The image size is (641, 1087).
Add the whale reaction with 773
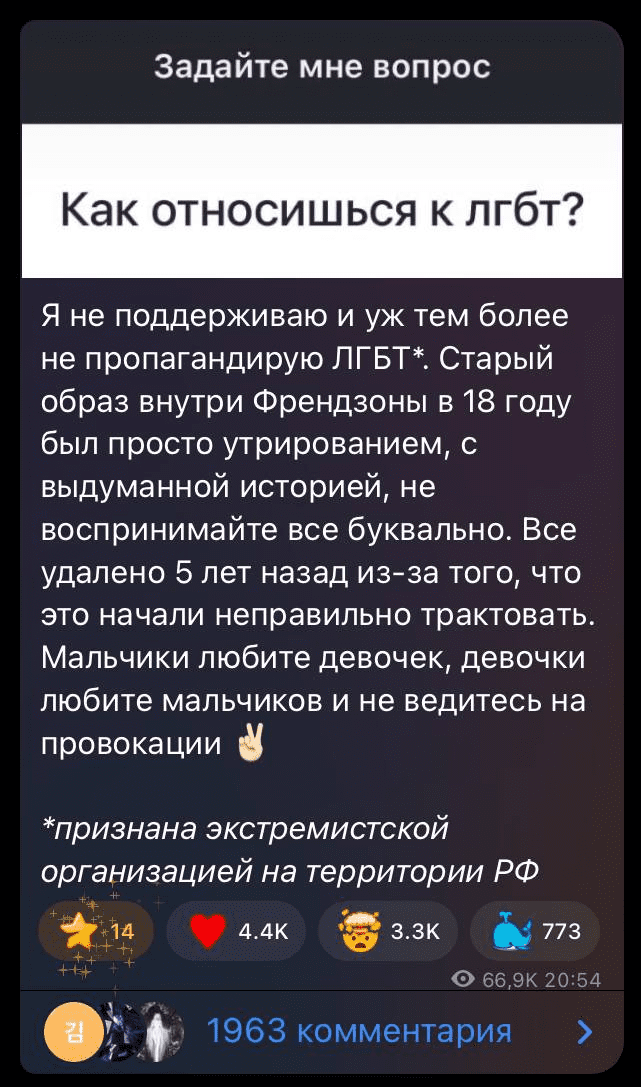point(533,931)
